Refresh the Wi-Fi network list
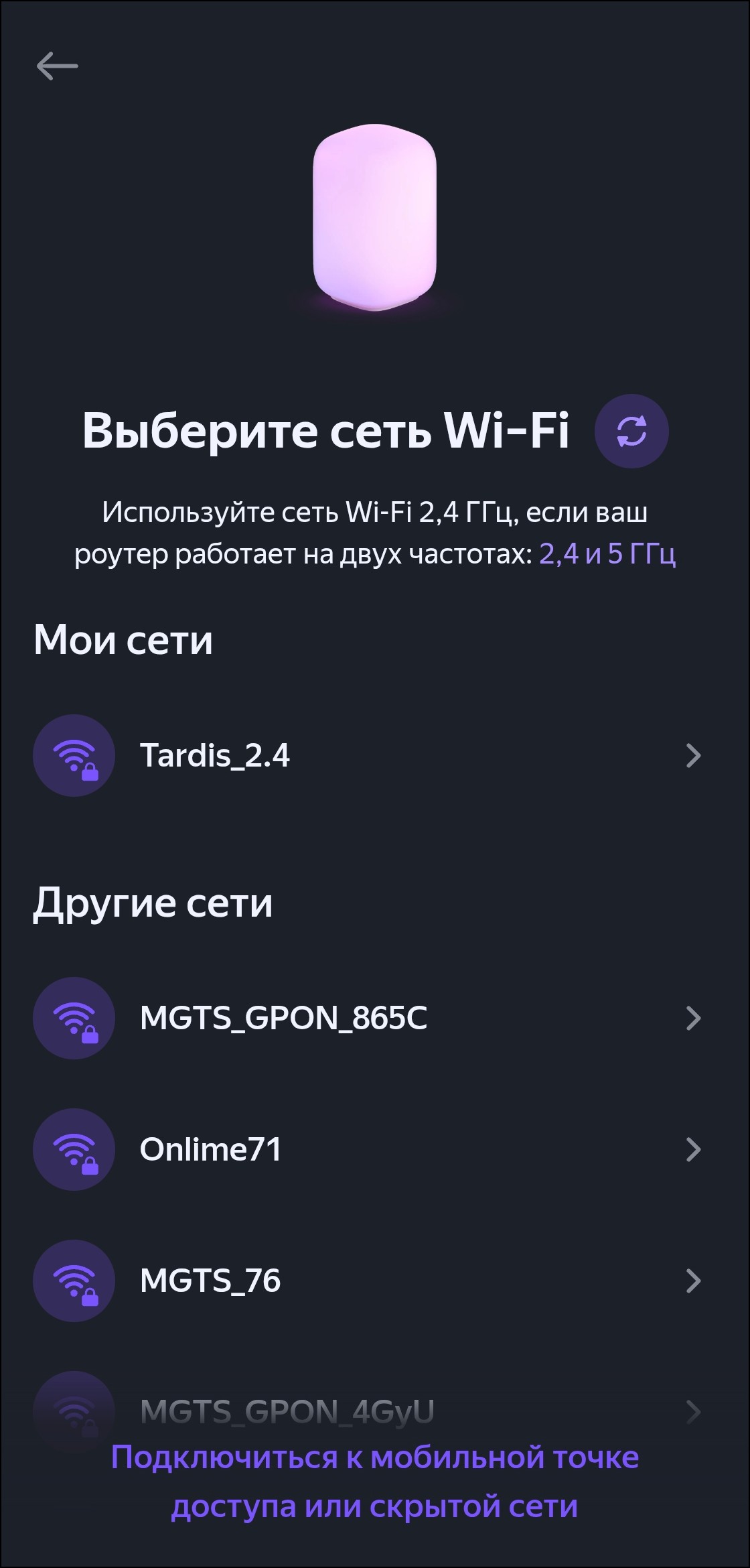 click(x=631, y=431)
